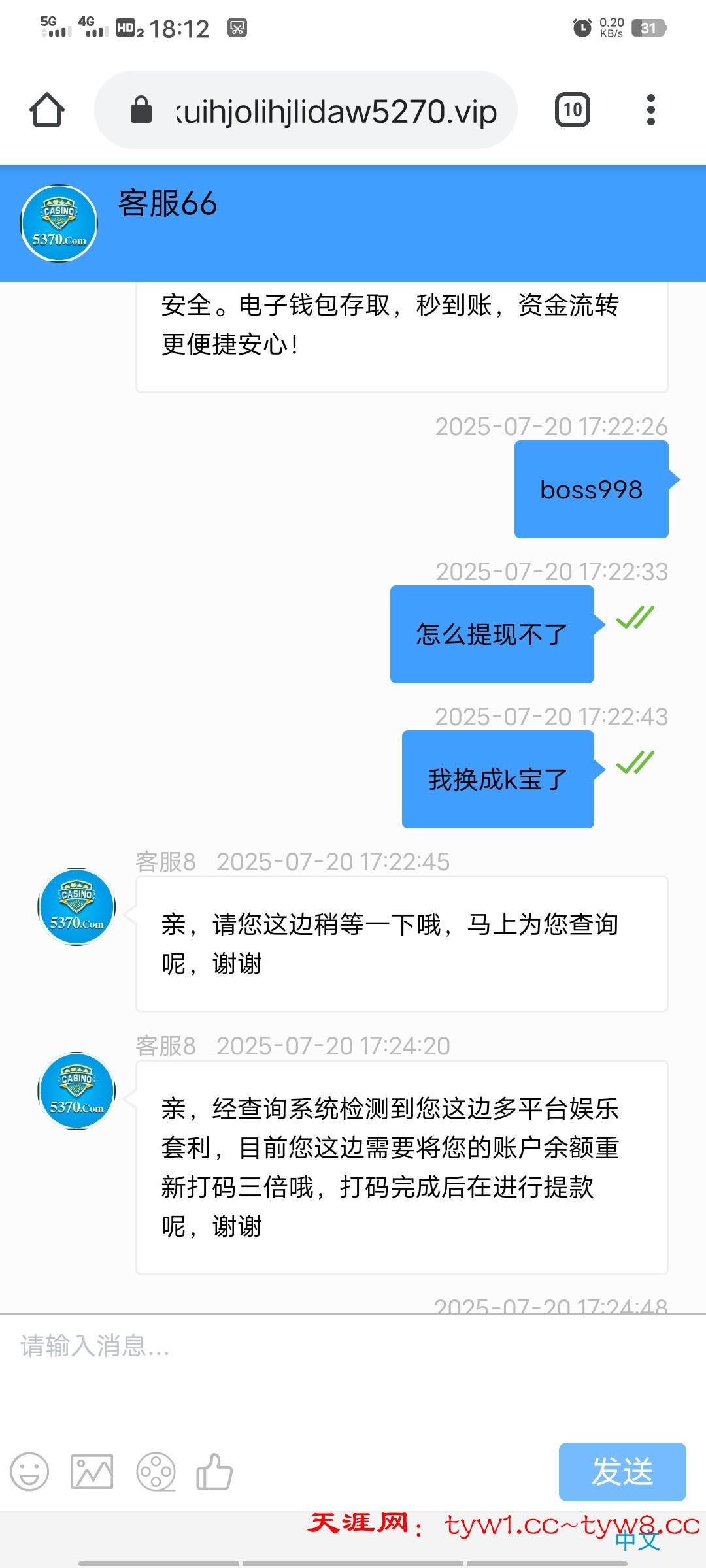
Task: Go to the browser home page
Action: coord(47,110)
